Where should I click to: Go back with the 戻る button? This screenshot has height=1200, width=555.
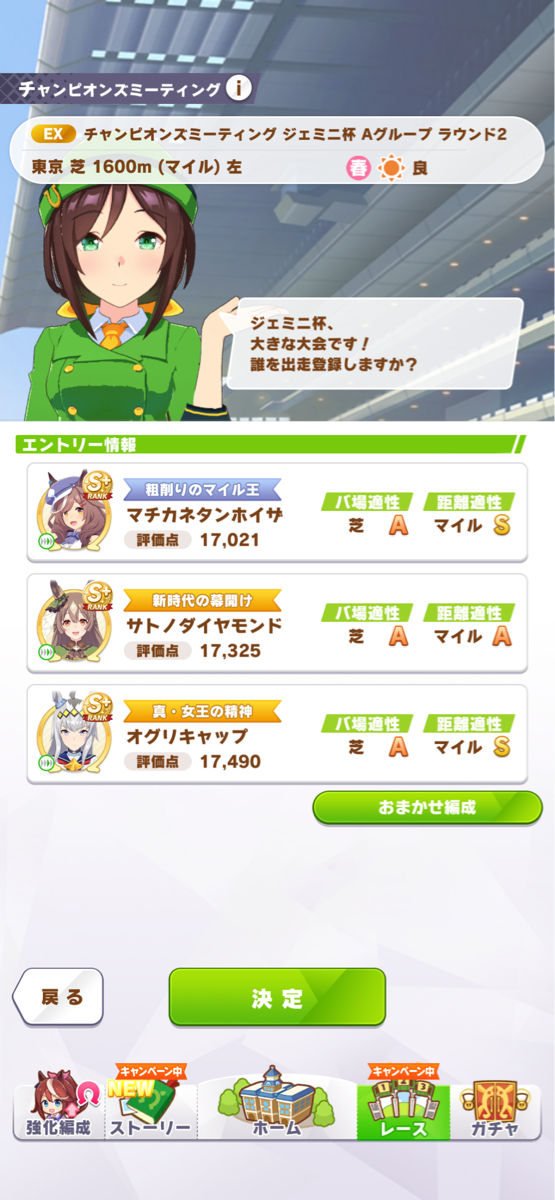(58, 997)
